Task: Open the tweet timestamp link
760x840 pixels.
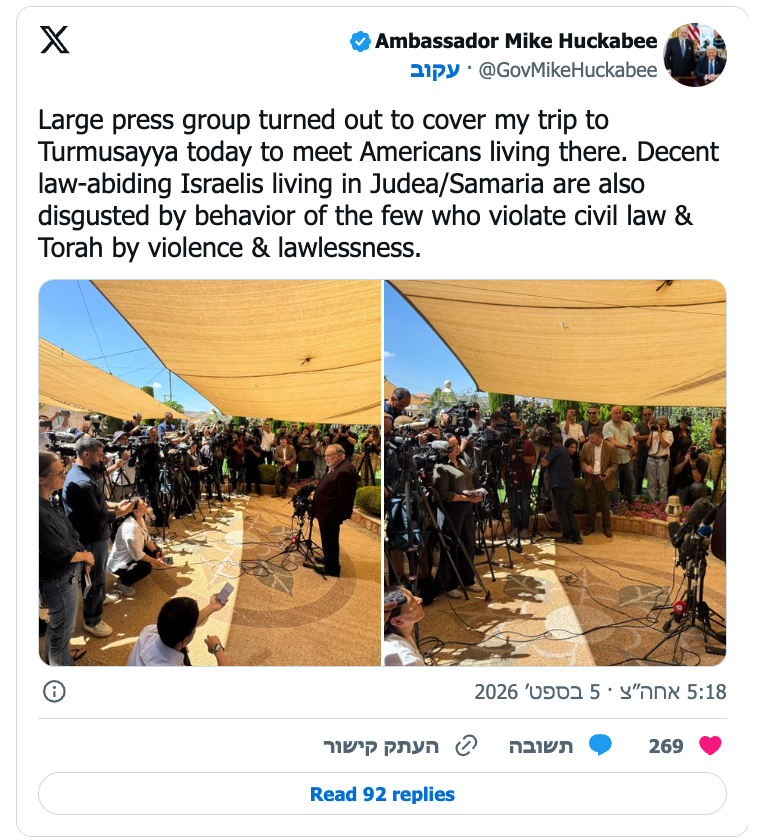Action: 600,692
